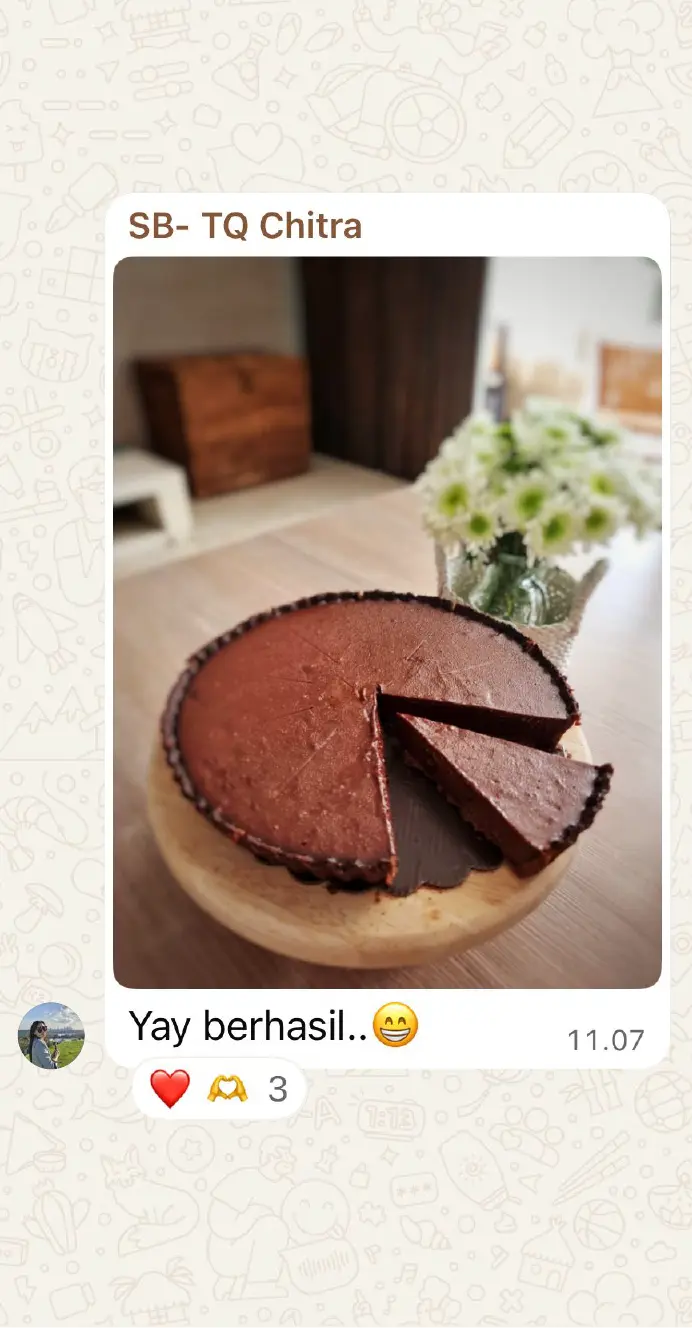Open the sender name SB- TQ Chitra
692x1328 pixels.
click(245, 226)
